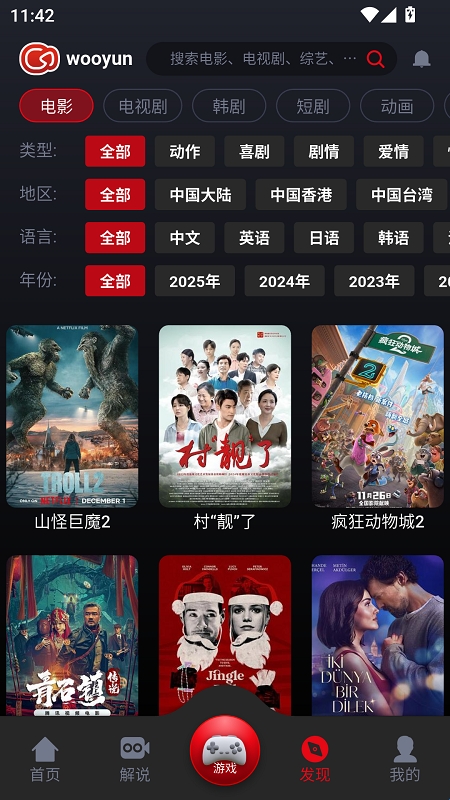Choose the 中国大陆 region filter
Image resolution: width=450 pixels, height=800 pixels.
201,194
